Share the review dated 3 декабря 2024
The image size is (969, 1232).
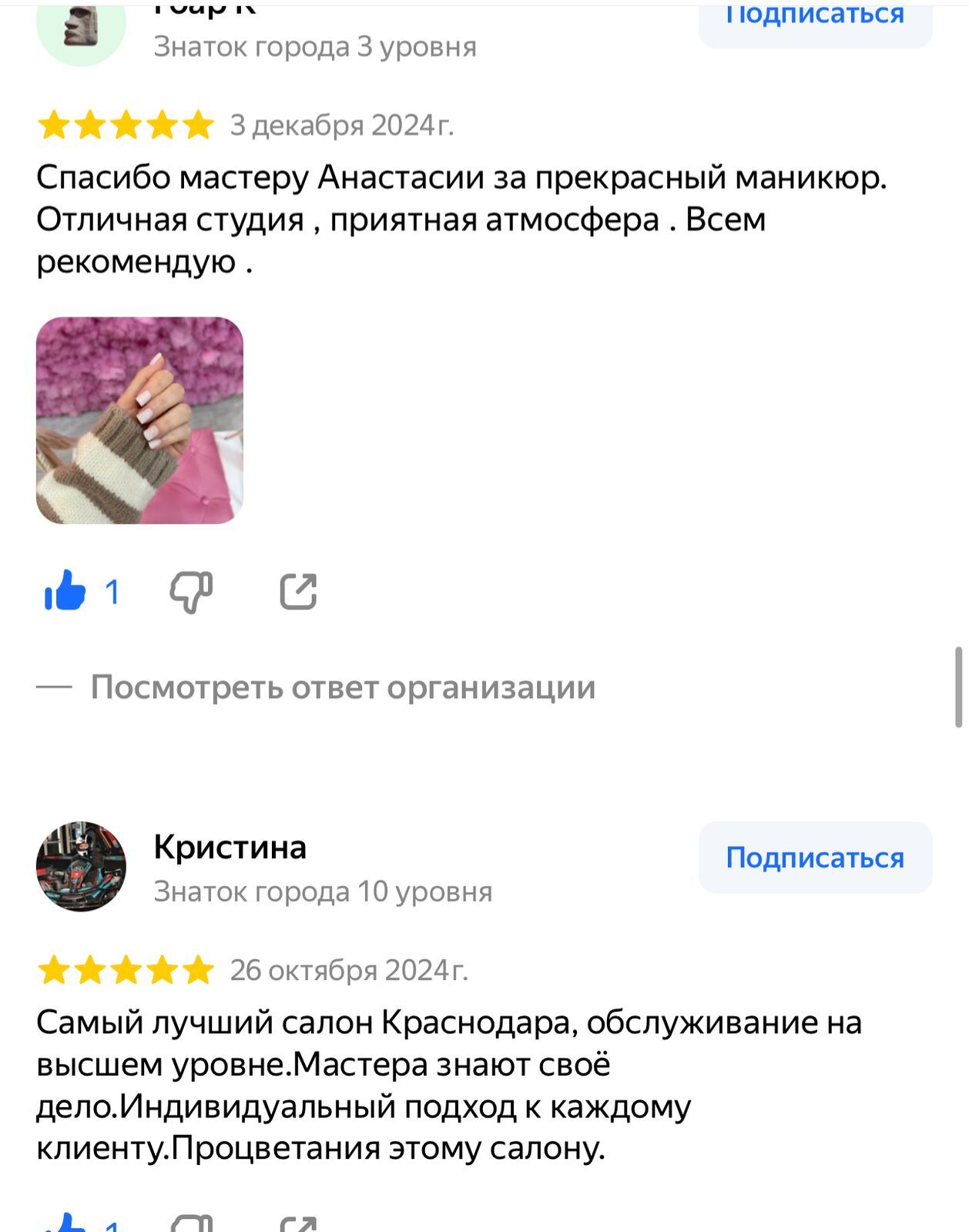(x=298, y=592)
